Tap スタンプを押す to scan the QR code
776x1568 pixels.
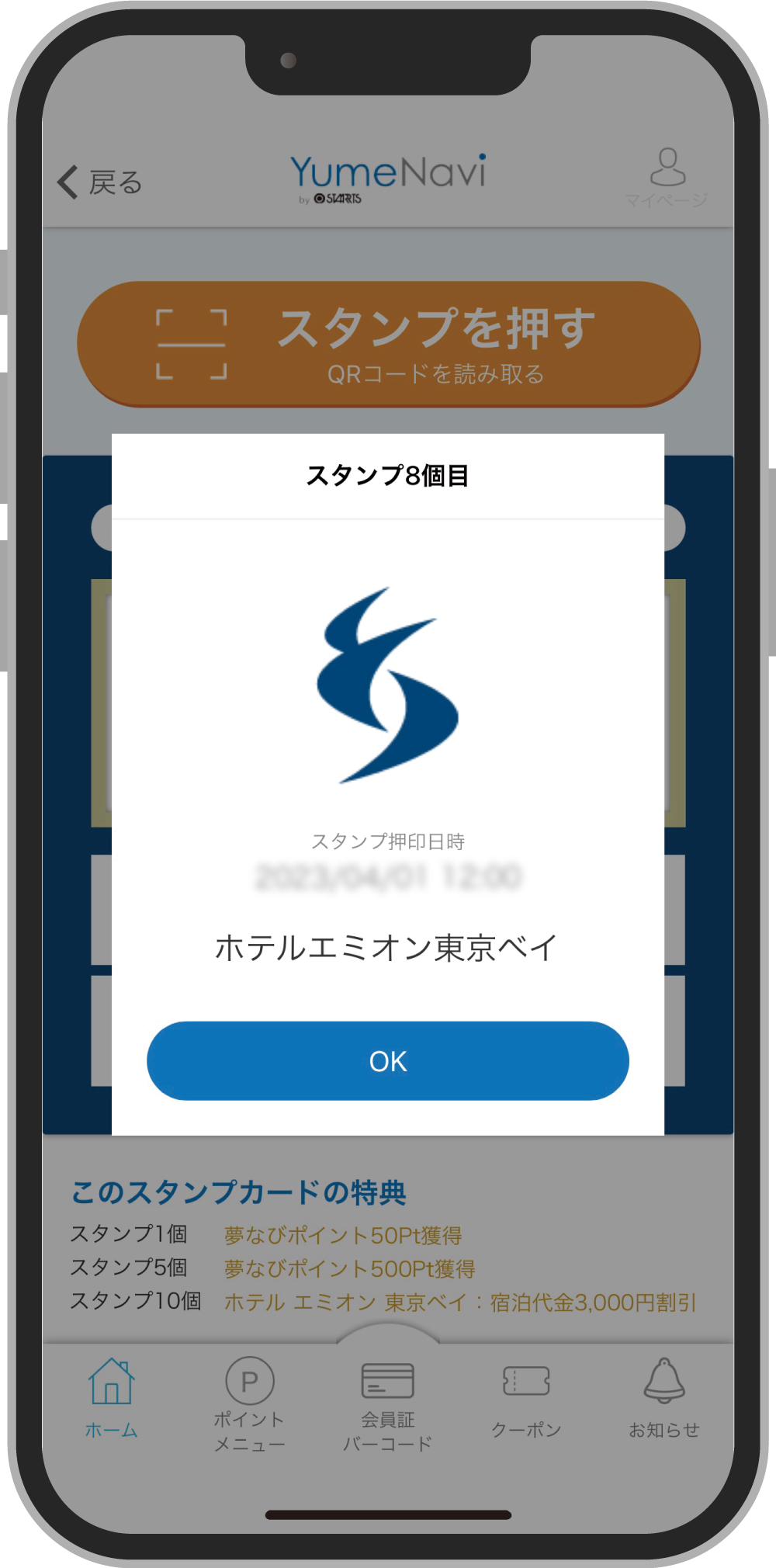pyautogui.click(x=388, y=344)
